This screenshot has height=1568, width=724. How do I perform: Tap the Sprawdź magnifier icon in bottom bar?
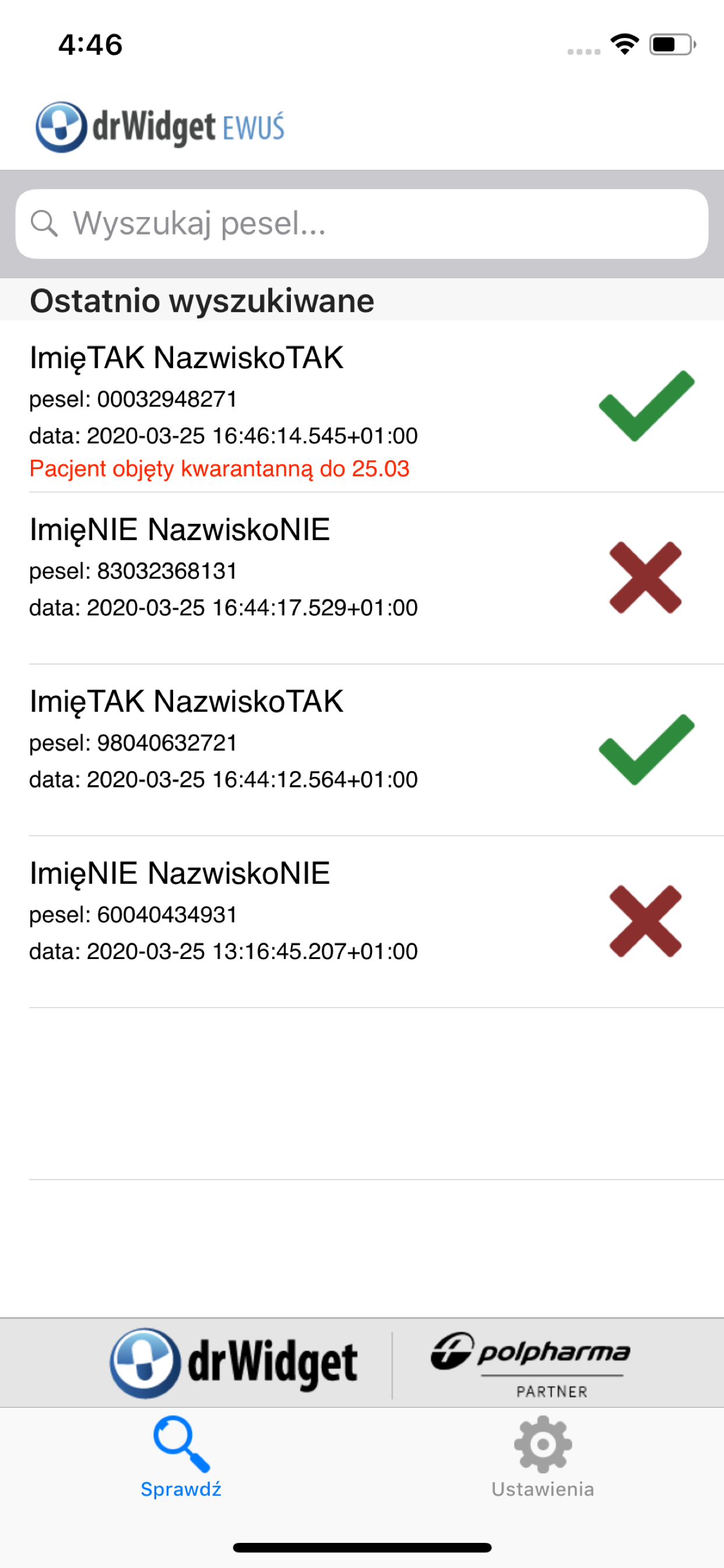click(x=180, y=1443)
